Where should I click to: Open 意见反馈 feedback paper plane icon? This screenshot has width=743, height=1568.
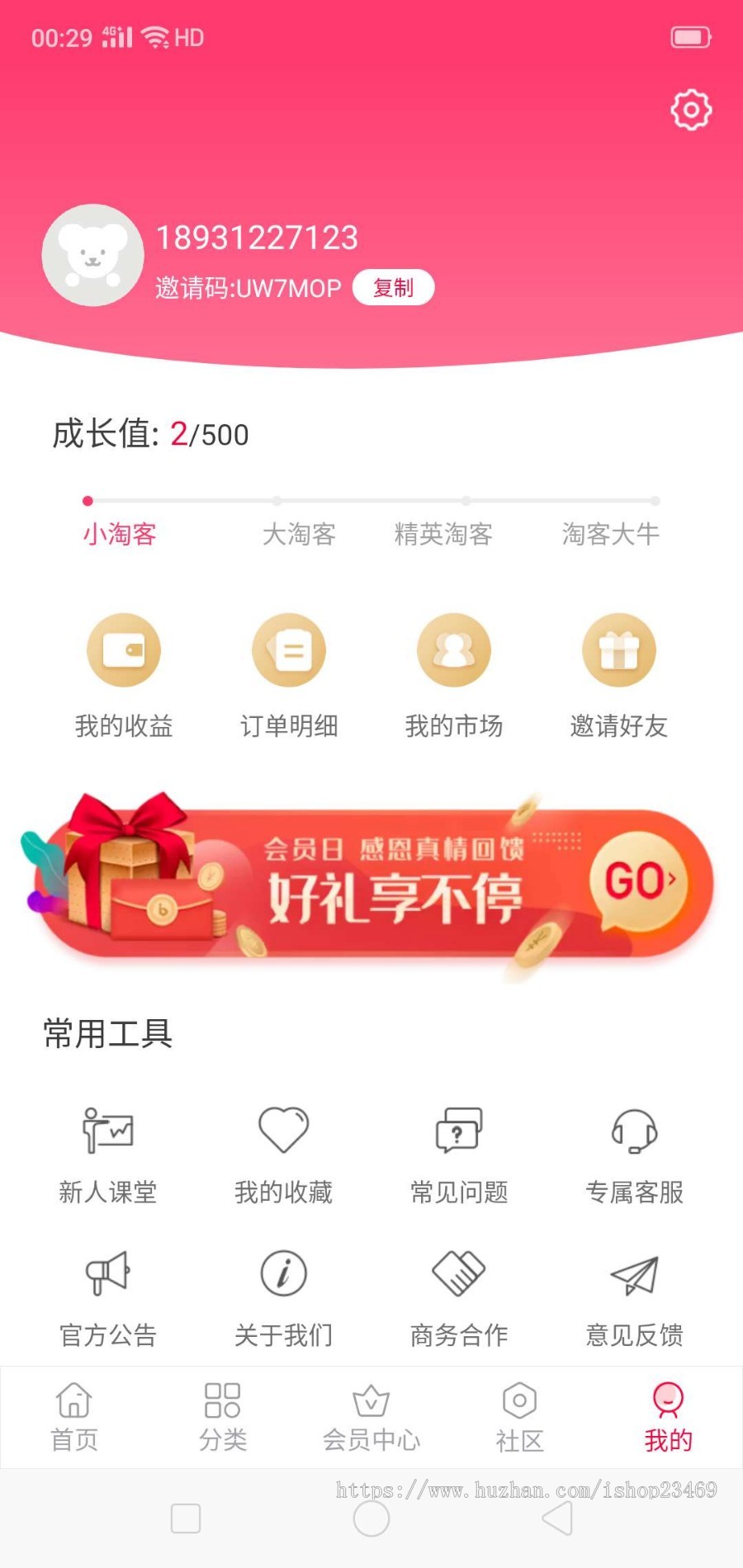633,1273
